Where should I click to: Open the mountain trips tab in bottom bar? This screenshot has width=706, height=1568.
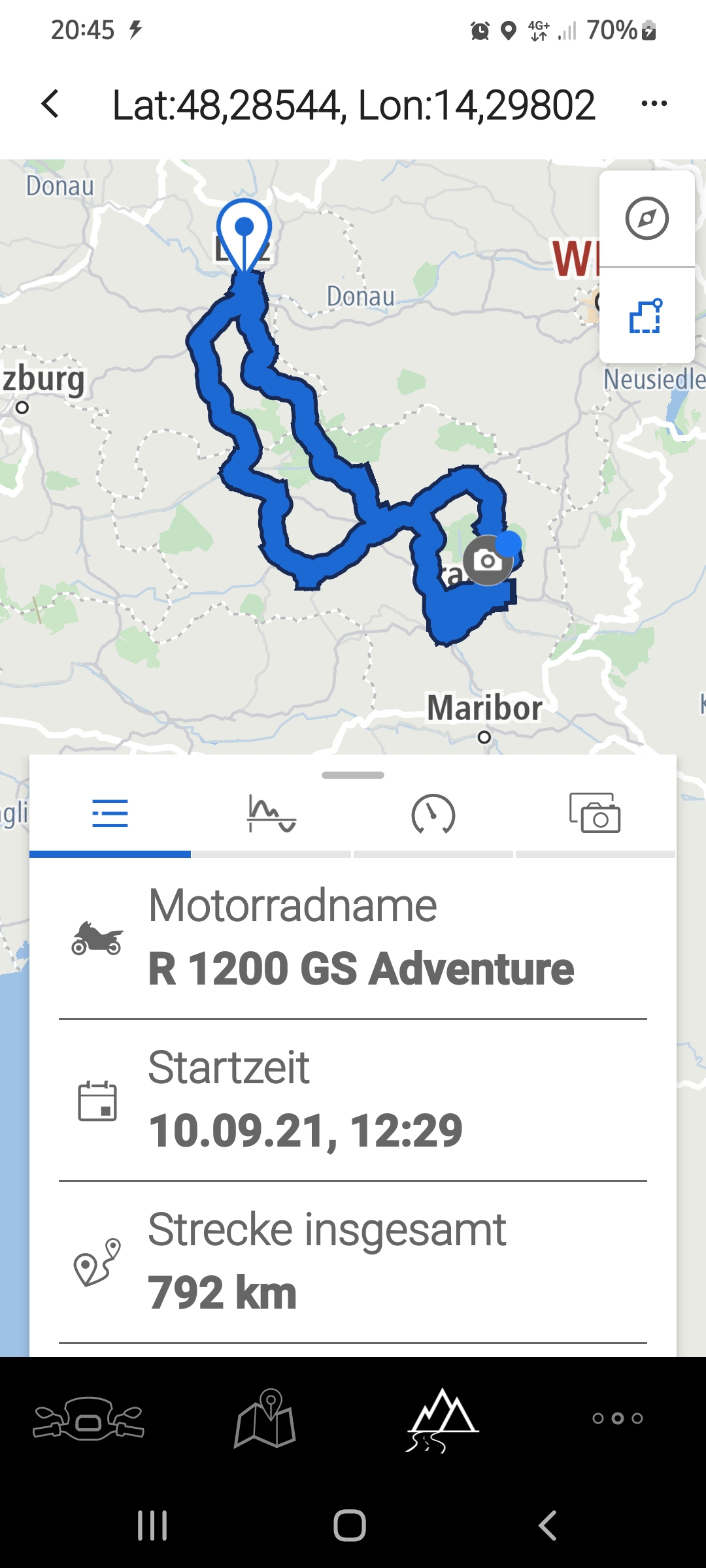click(442, 1420)
